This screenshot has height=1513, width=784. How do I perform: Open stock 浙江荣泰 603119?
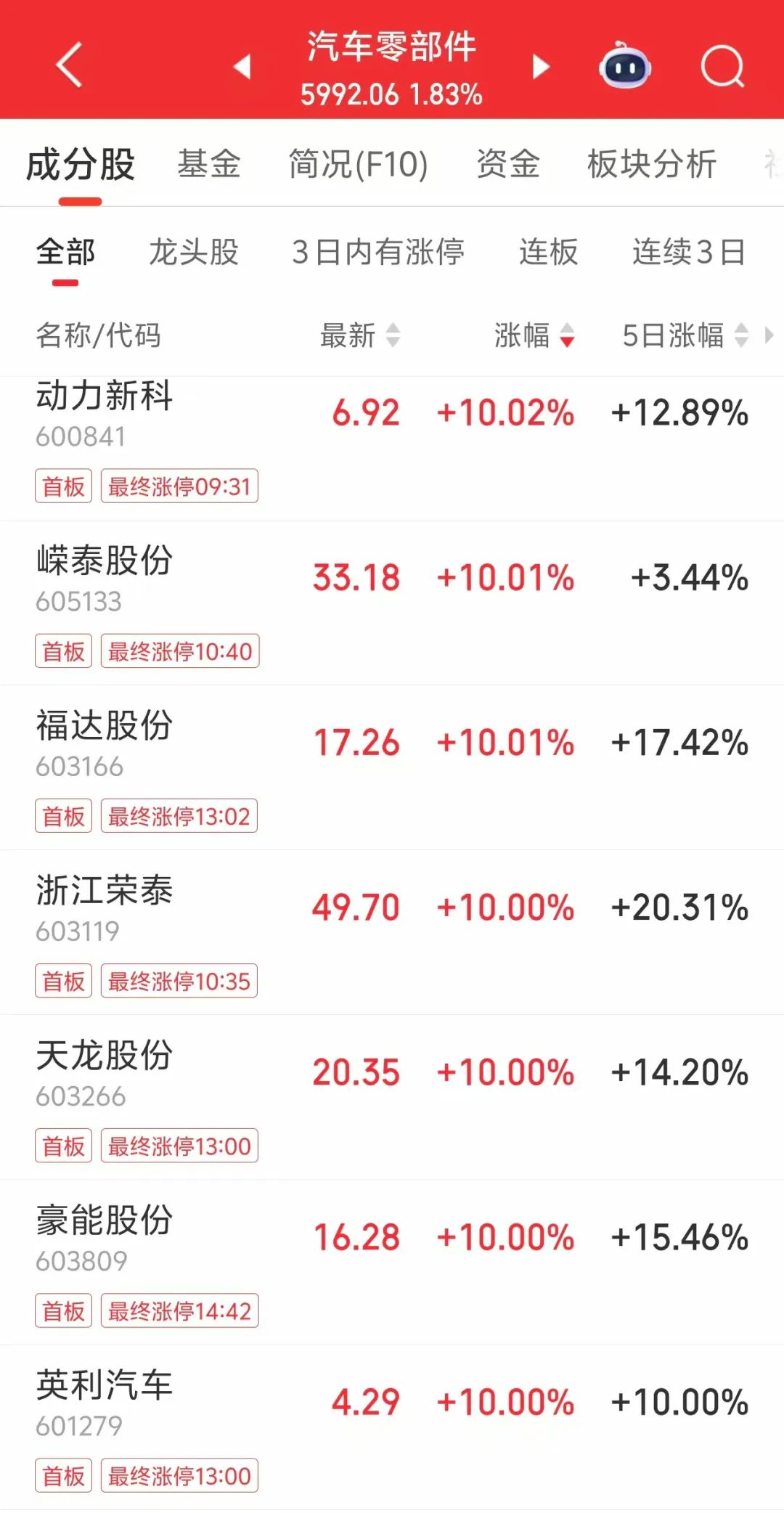392,932
